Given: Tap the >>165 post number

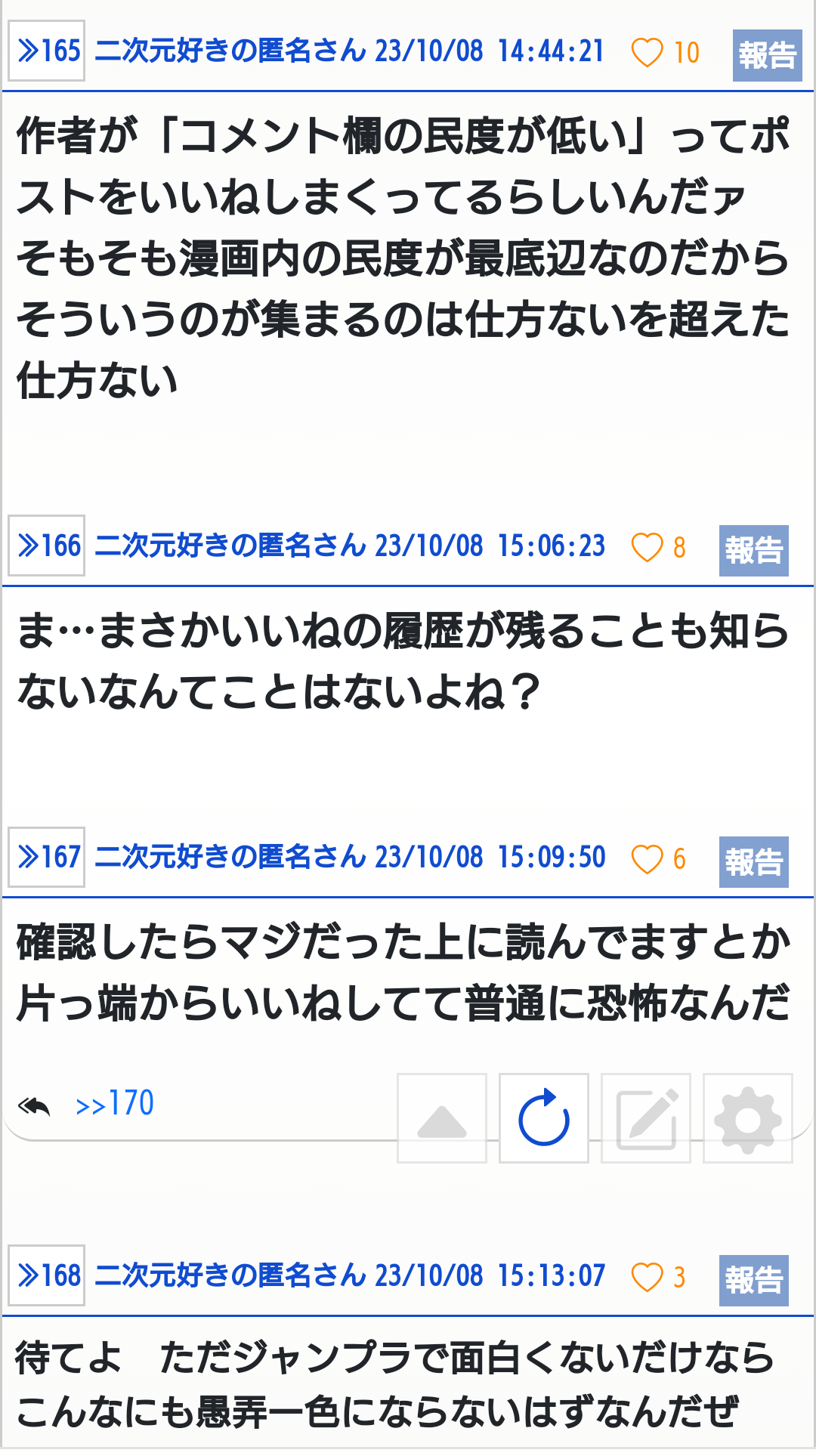Looking at the screenshot, I should [46, 51].
